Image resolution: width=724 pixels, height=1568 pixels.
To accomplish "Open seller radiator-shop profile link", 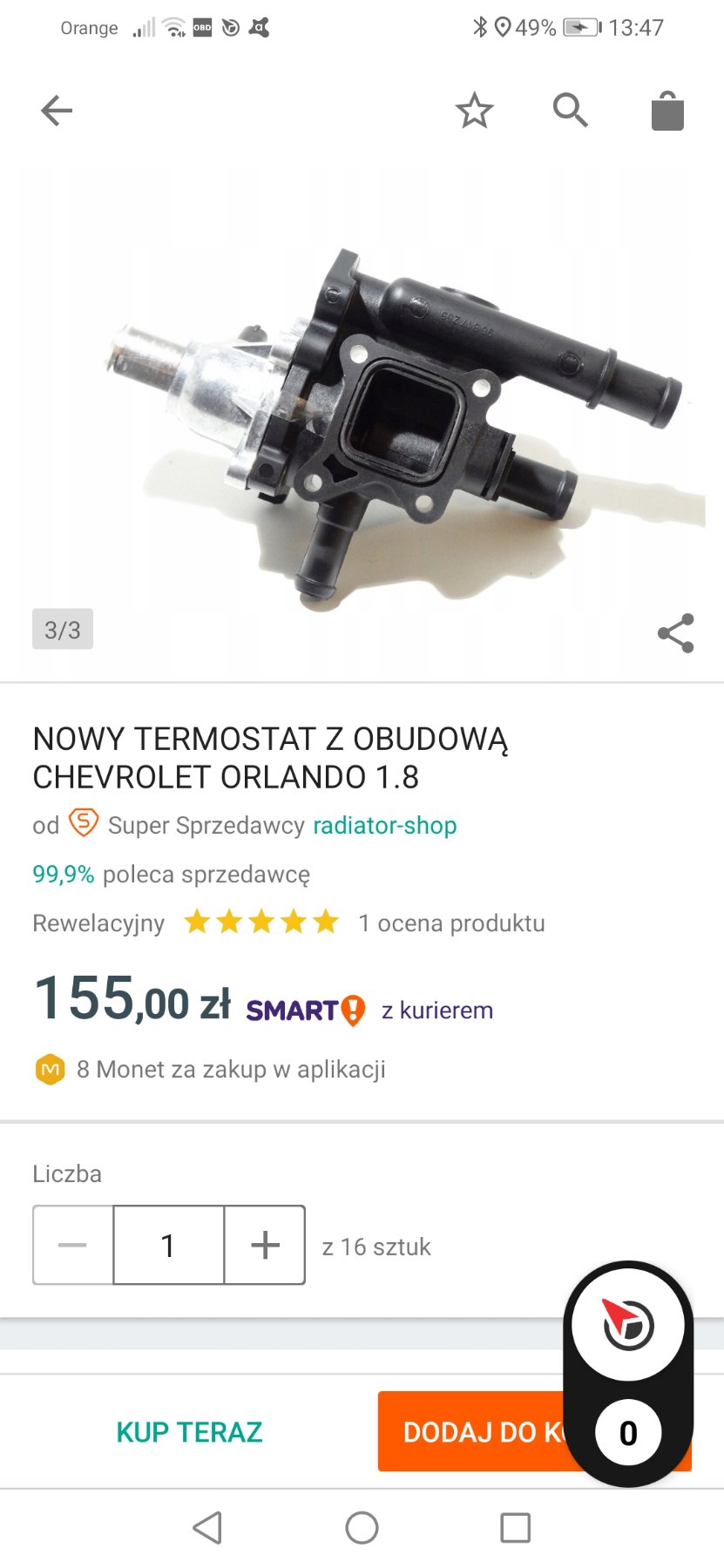I will [x=384, y=825].
